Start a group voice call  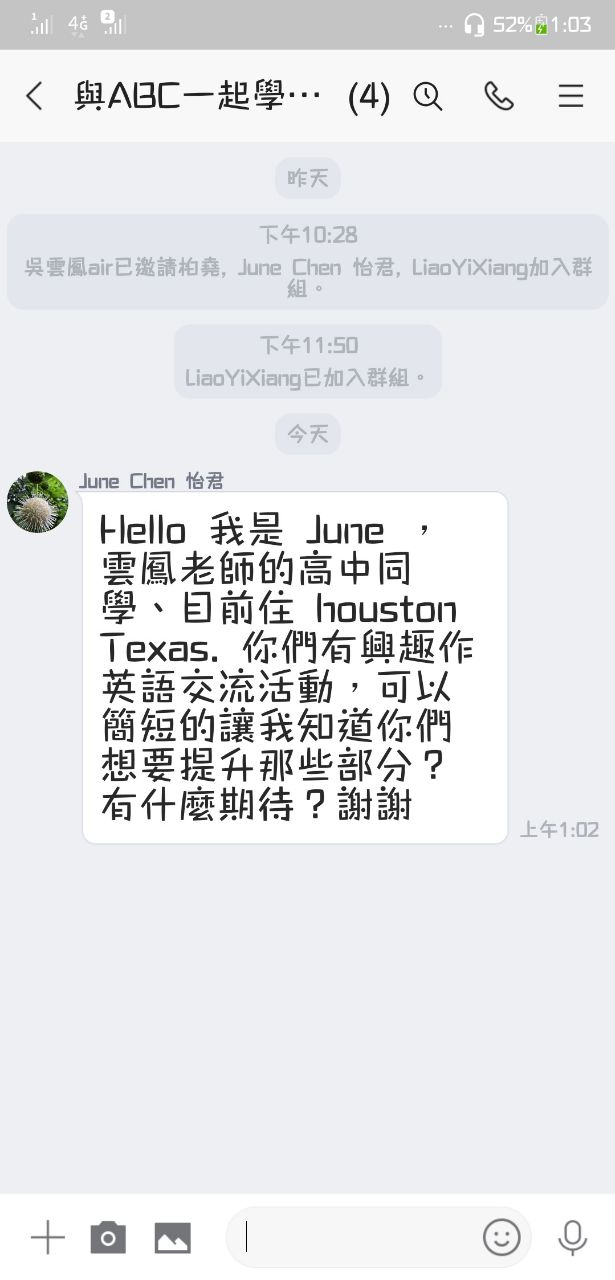point(498,96)
